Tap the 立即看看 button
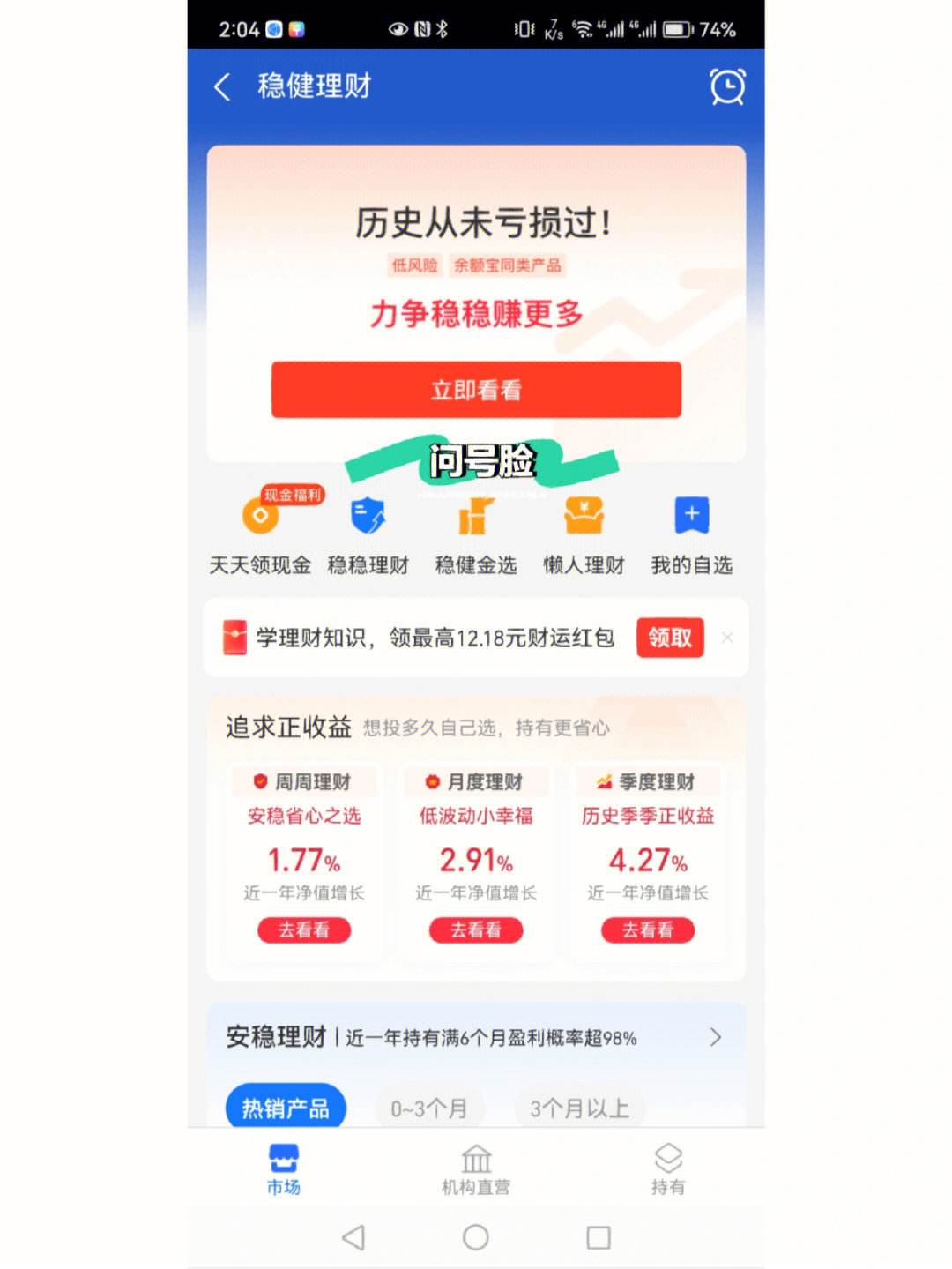The height and width of the screenshot is (1269, 952). click(476, 389)
